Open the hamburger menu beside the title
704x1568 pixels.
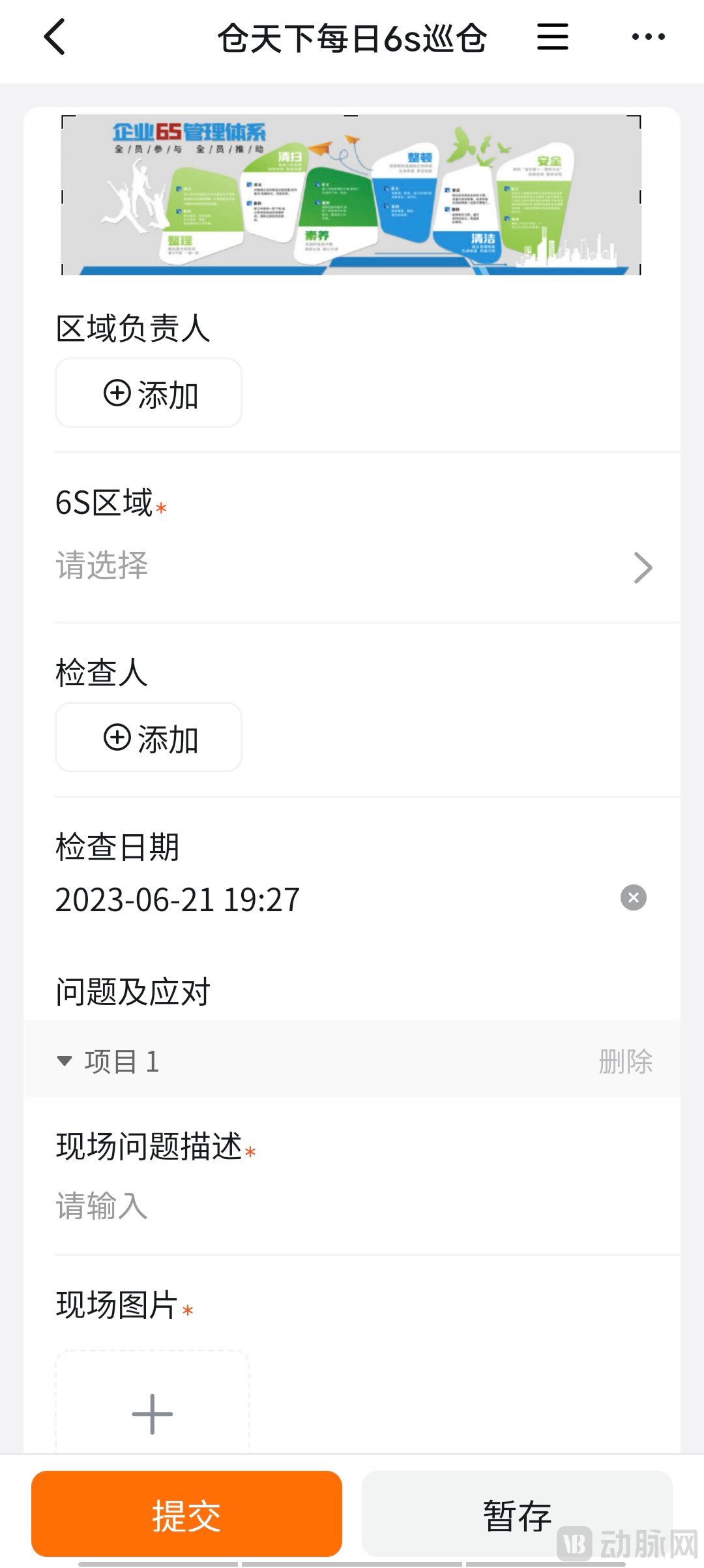553,38
